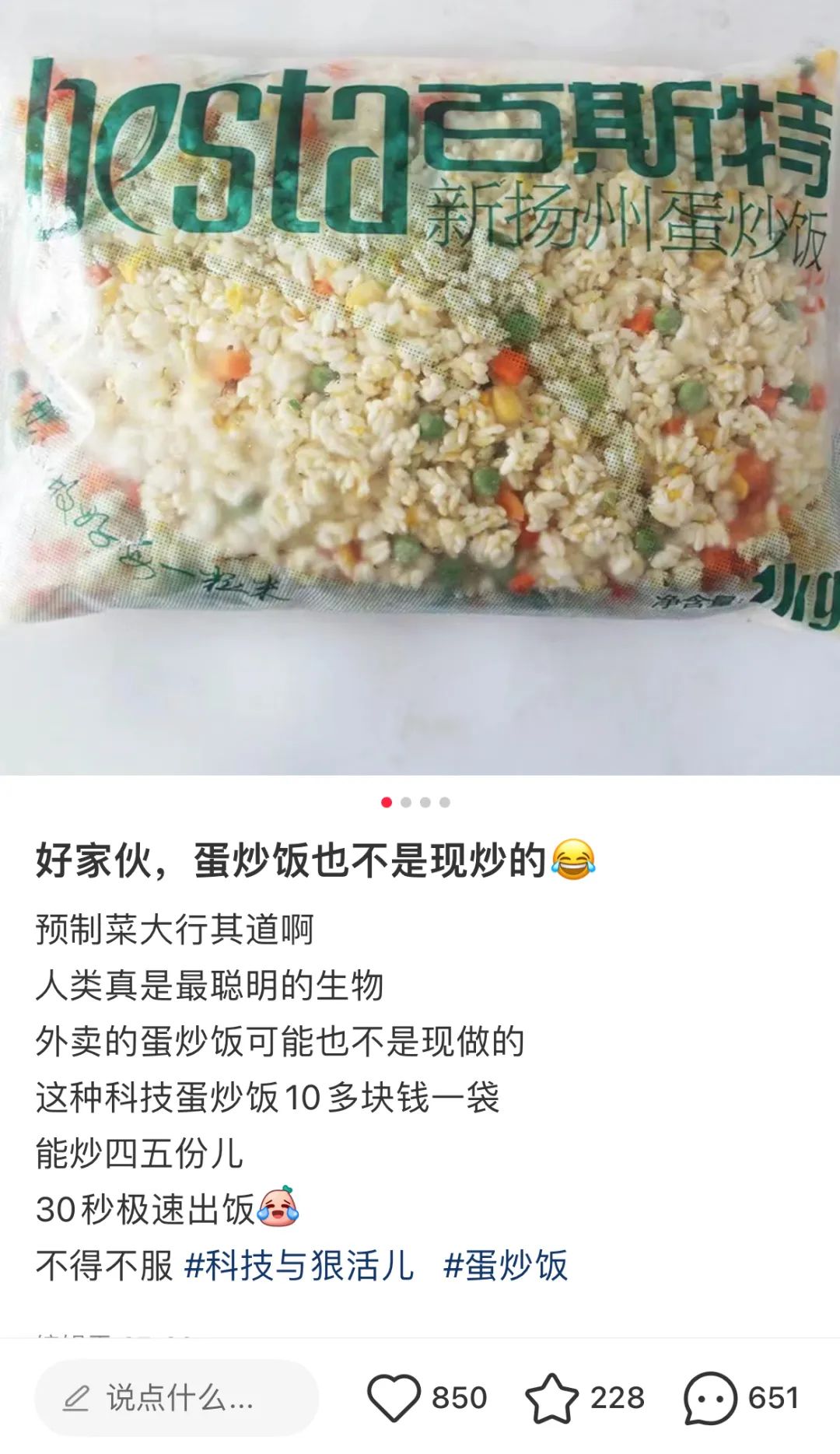Jump to the second photo indicator dot
This screenshot has width=840, height=1454.
pyautogui.click(x=406, y=802)
